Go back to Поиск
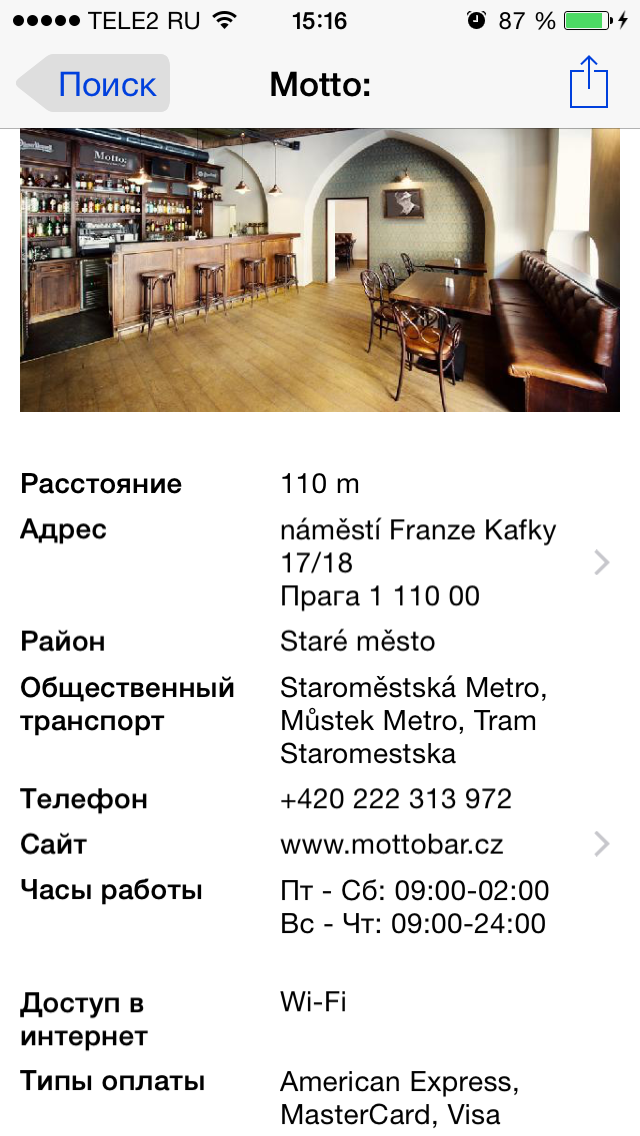 pyautogui.click(x=94, y=84)
